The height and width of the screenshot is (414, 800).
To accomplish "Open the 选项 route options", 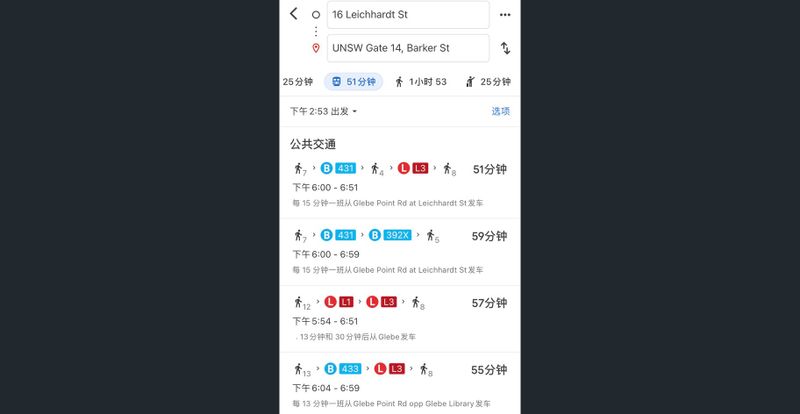I will (500, 111).
